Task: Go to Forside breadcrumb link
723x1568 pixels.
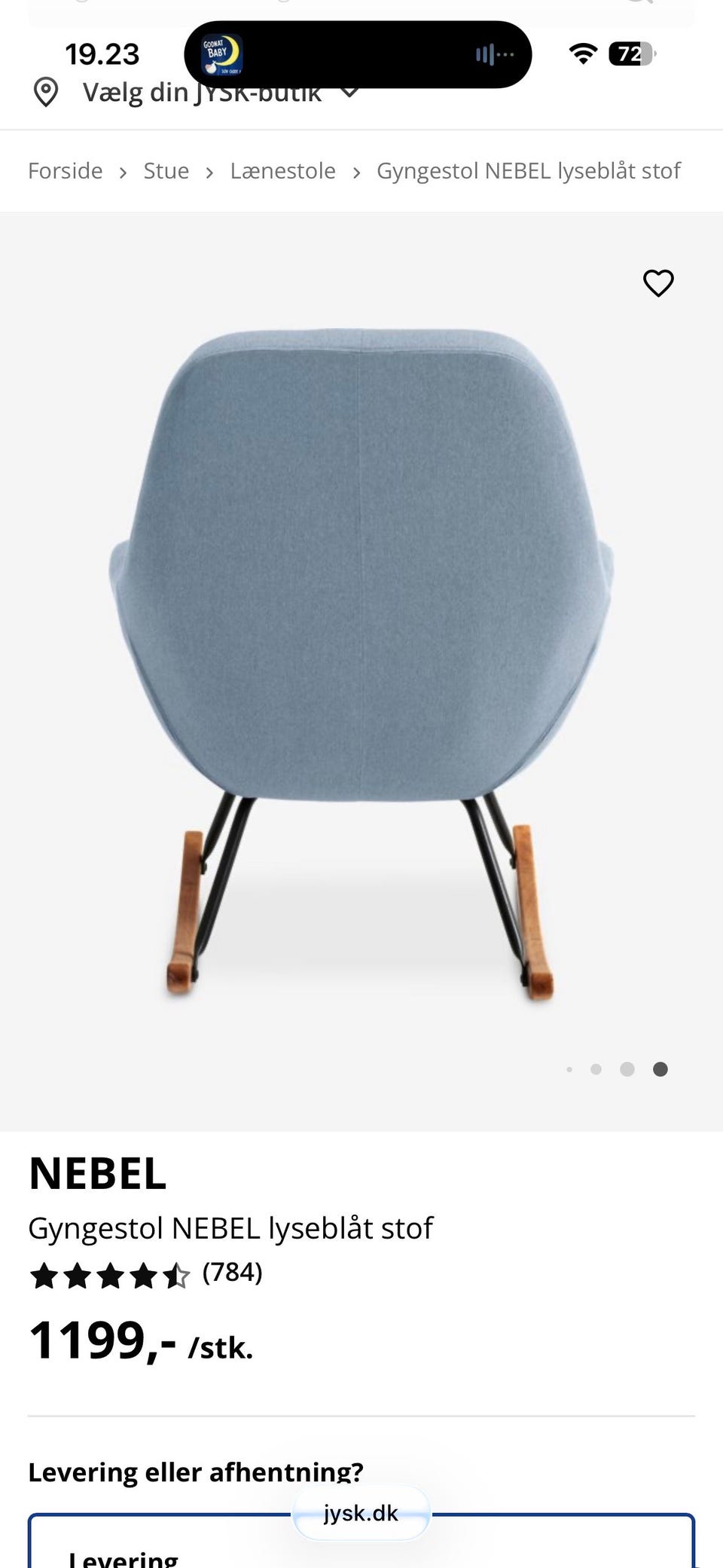Action: 66,171
